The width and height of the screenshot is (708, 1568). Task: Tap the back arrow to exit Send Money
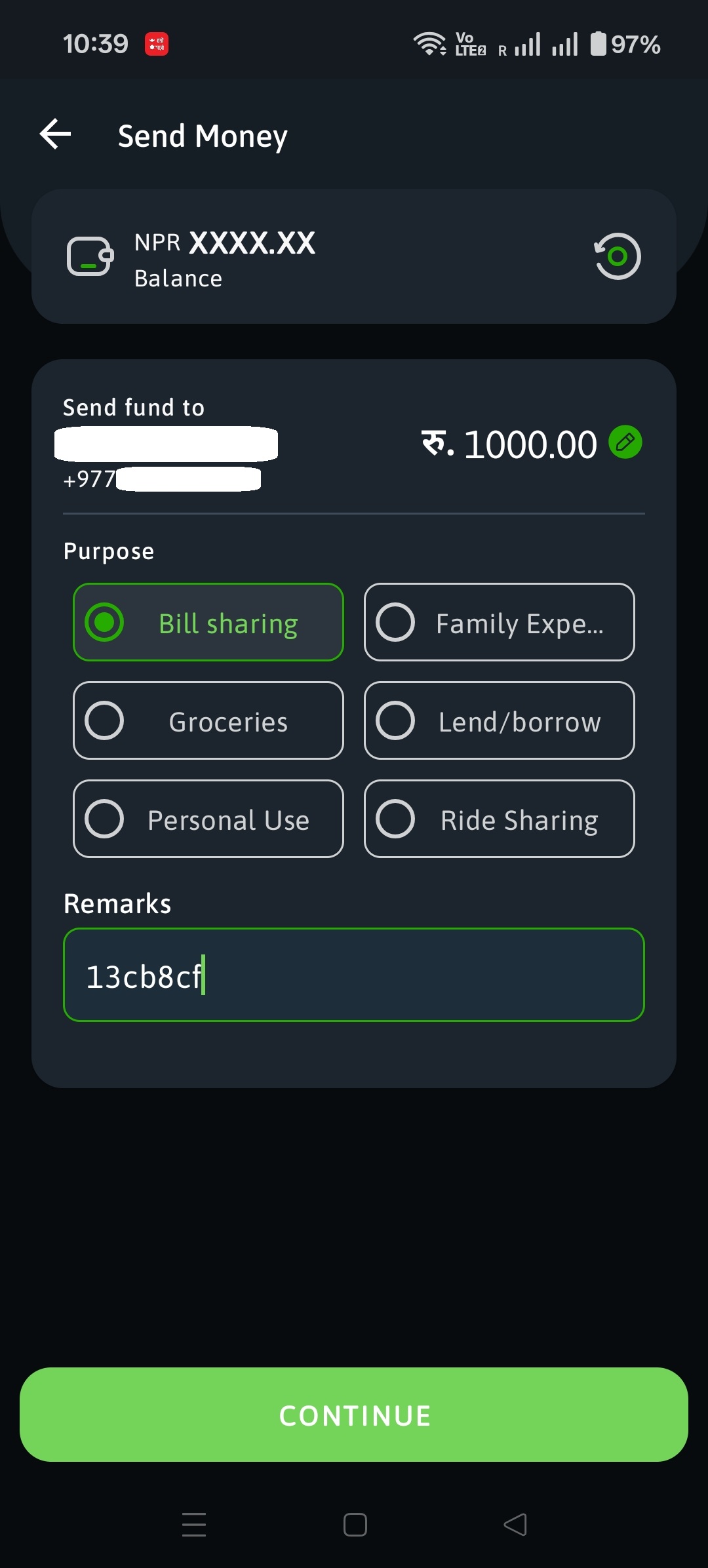tap(55, 134)
